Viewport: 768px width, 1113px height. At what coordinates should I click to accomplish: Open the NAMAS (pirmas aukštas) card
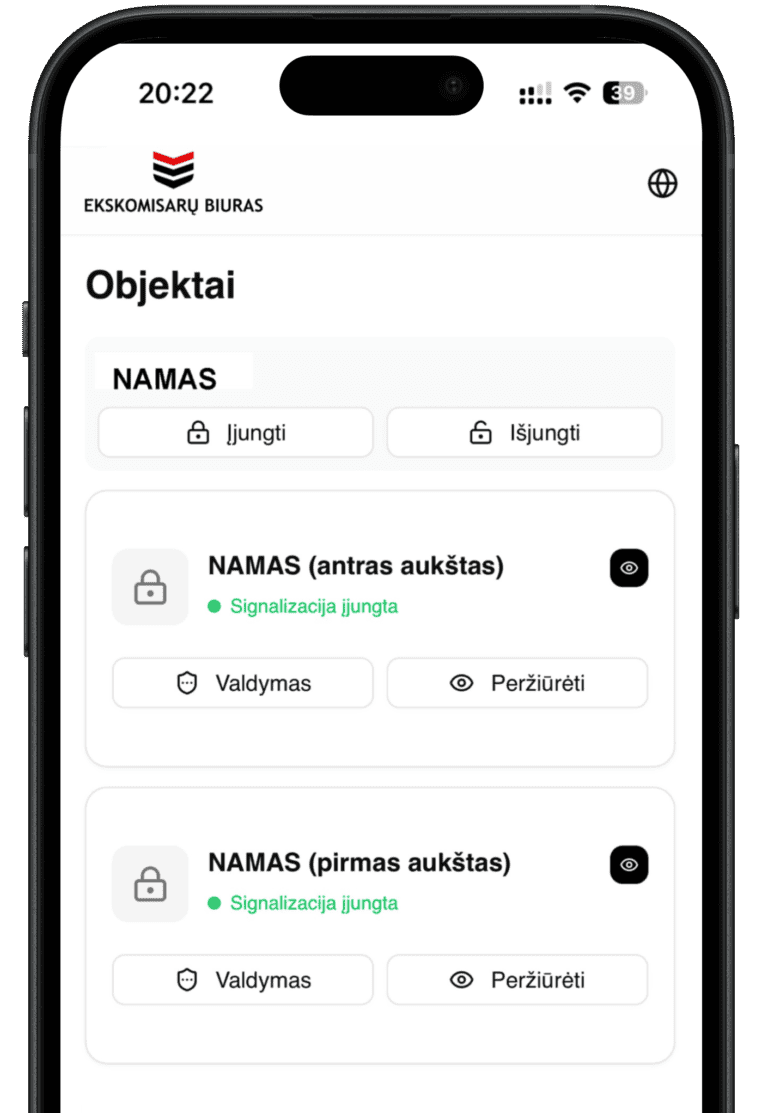tap(358, 863)
